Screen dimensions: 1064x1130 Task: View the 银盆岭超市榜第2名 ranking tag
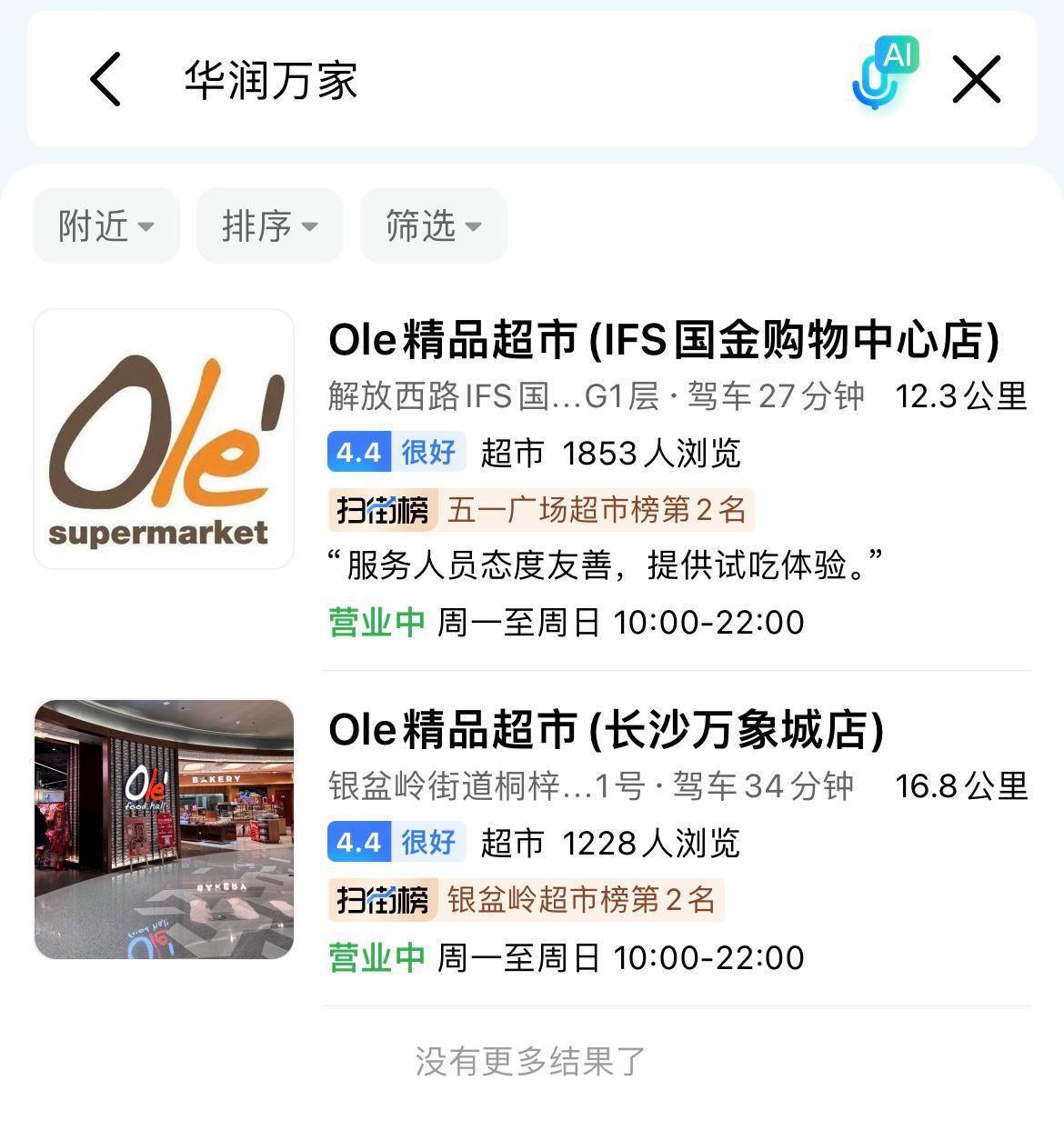click(x=526, y=900)
